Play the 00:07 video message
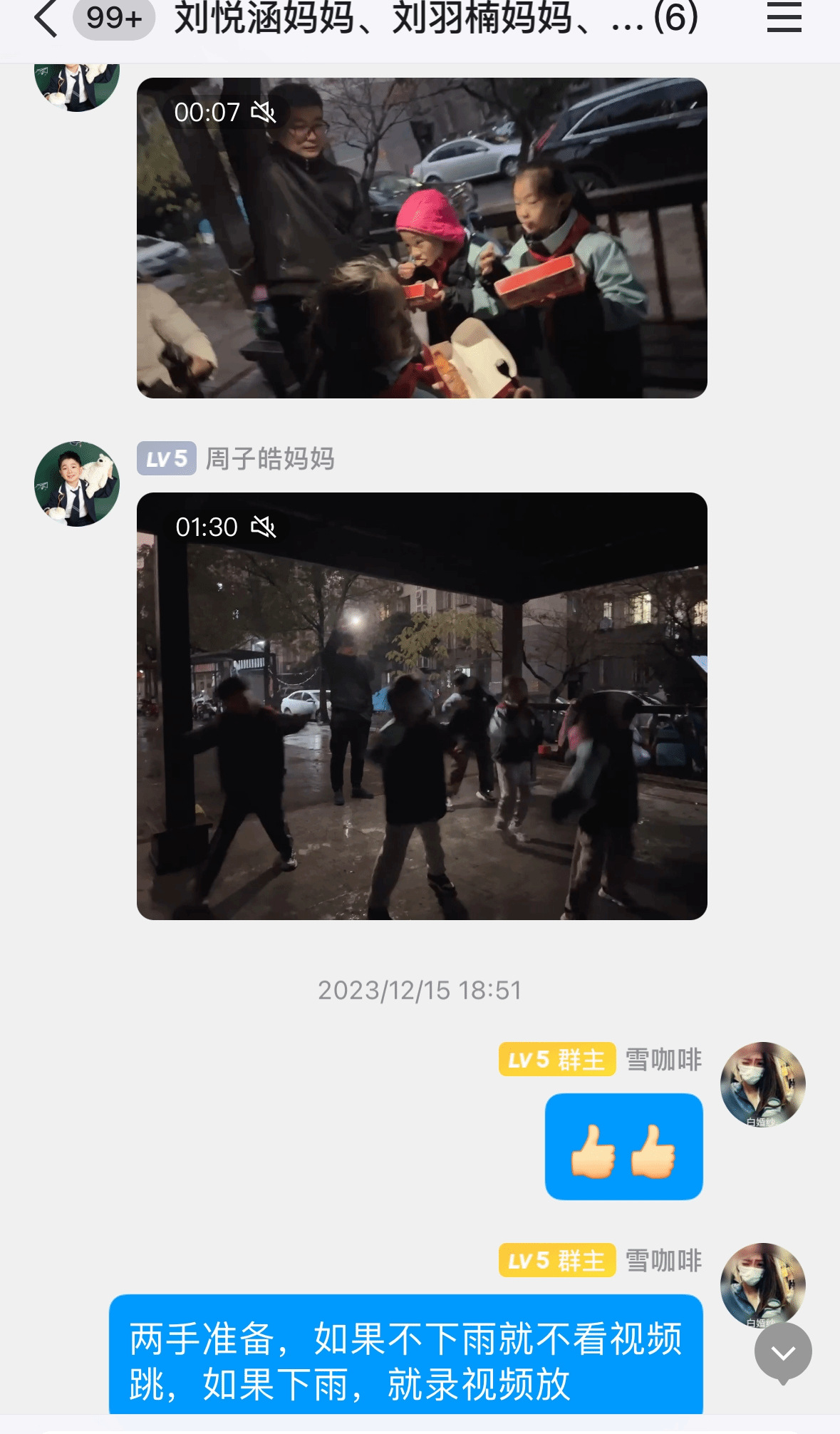This screenshot has height=1434, width=840. [x=422, y=238]
